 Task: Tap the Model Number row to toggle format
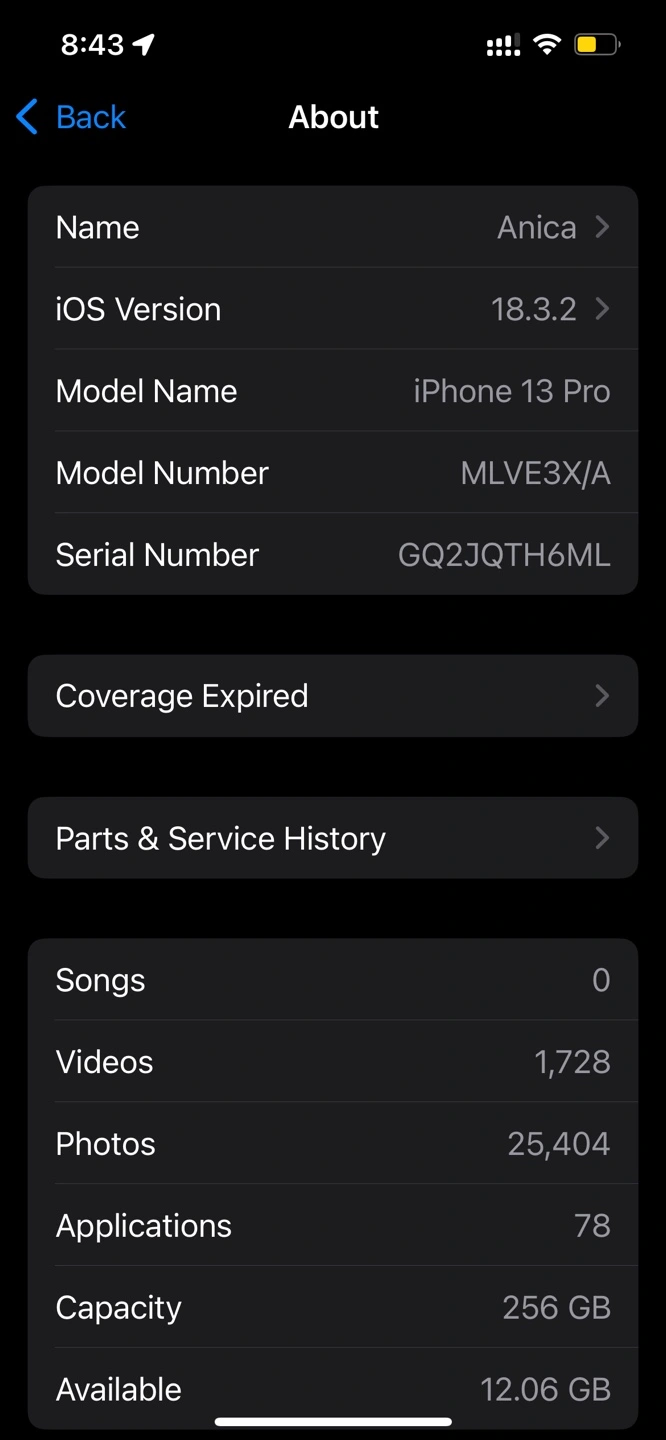point(332,474)
